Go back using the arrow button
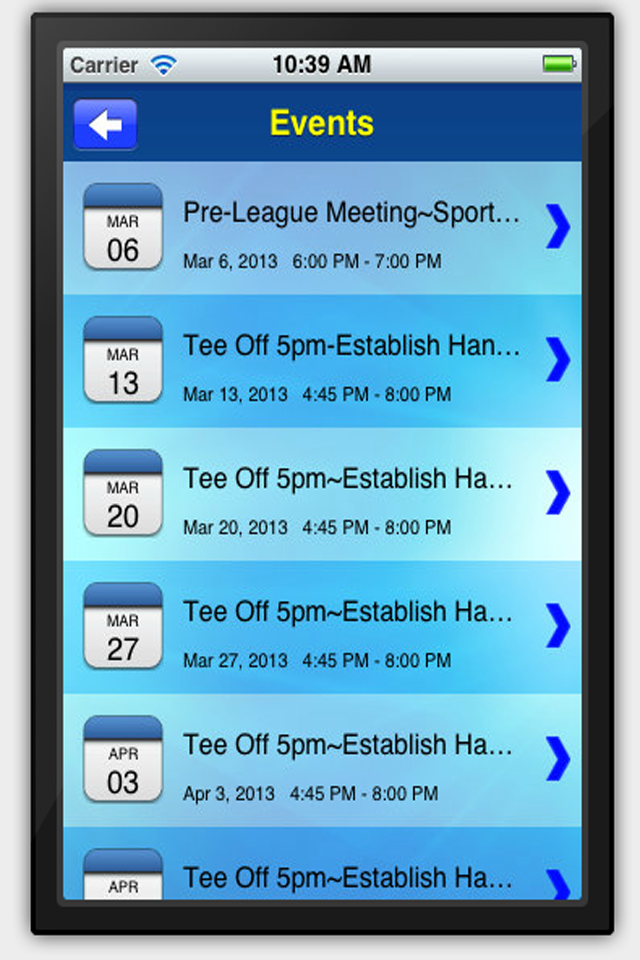Viewport: 640px width, 960px height. point(105,125)
